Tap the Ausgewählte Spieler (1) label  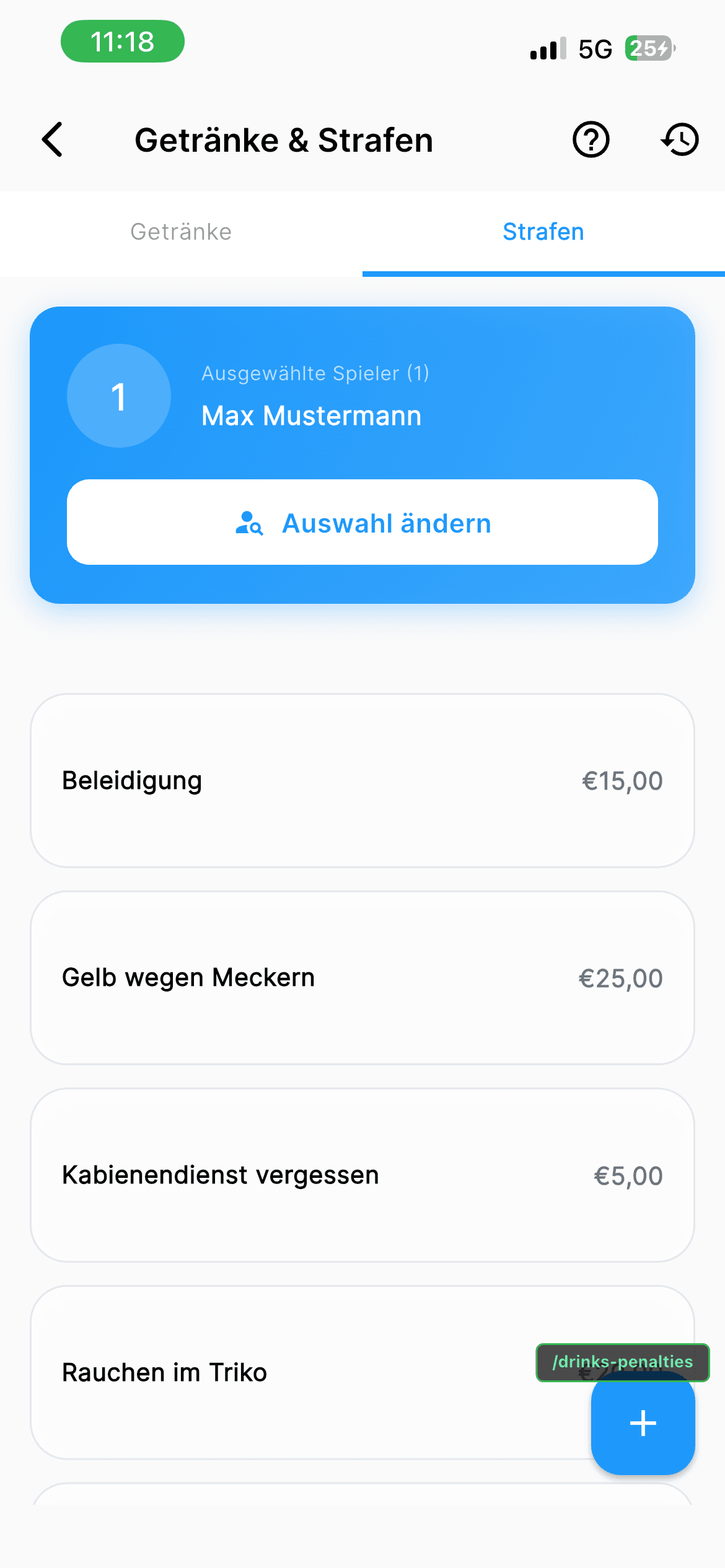(316, 373)
